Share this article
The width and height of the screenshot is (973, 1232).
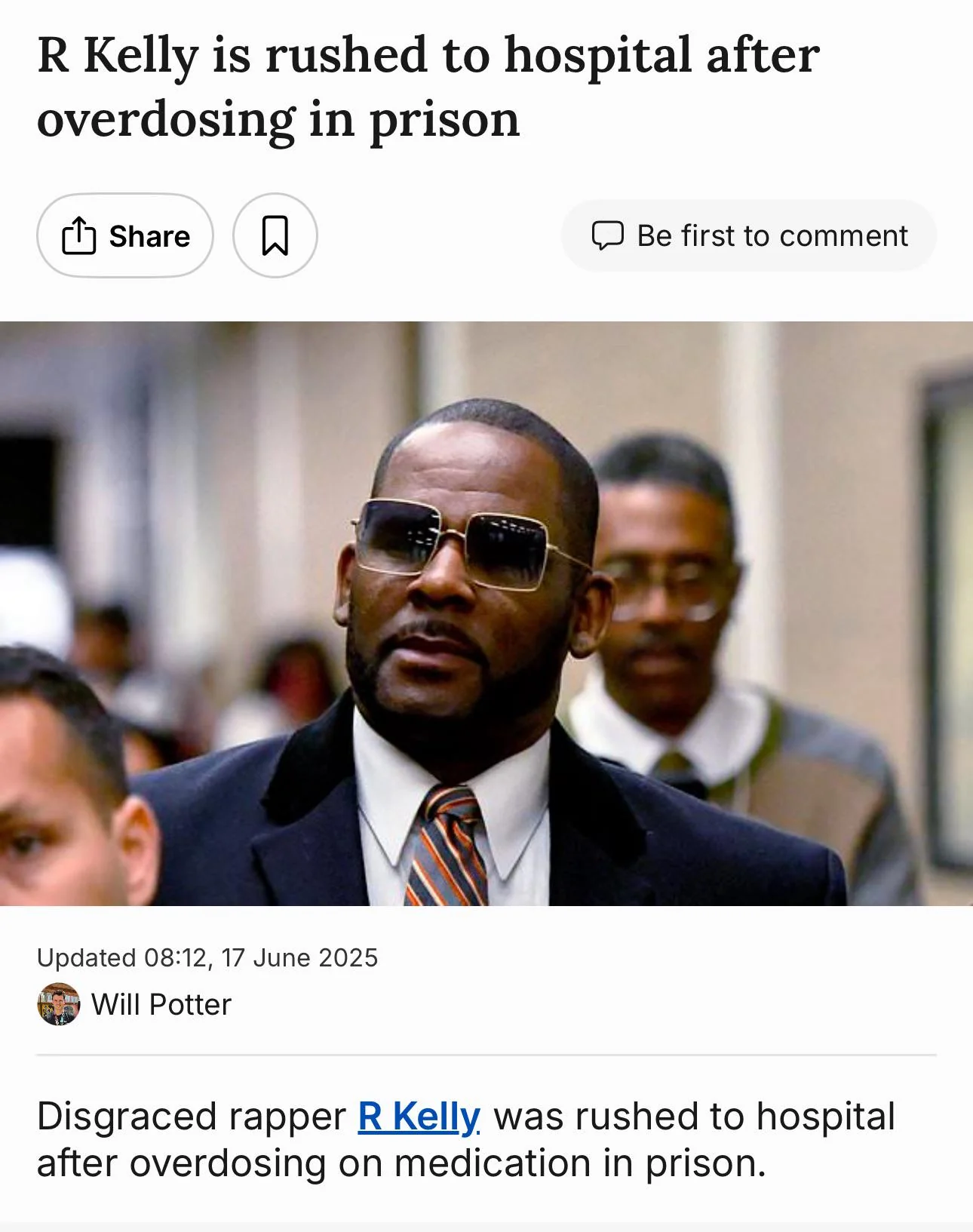coord(125,236)
